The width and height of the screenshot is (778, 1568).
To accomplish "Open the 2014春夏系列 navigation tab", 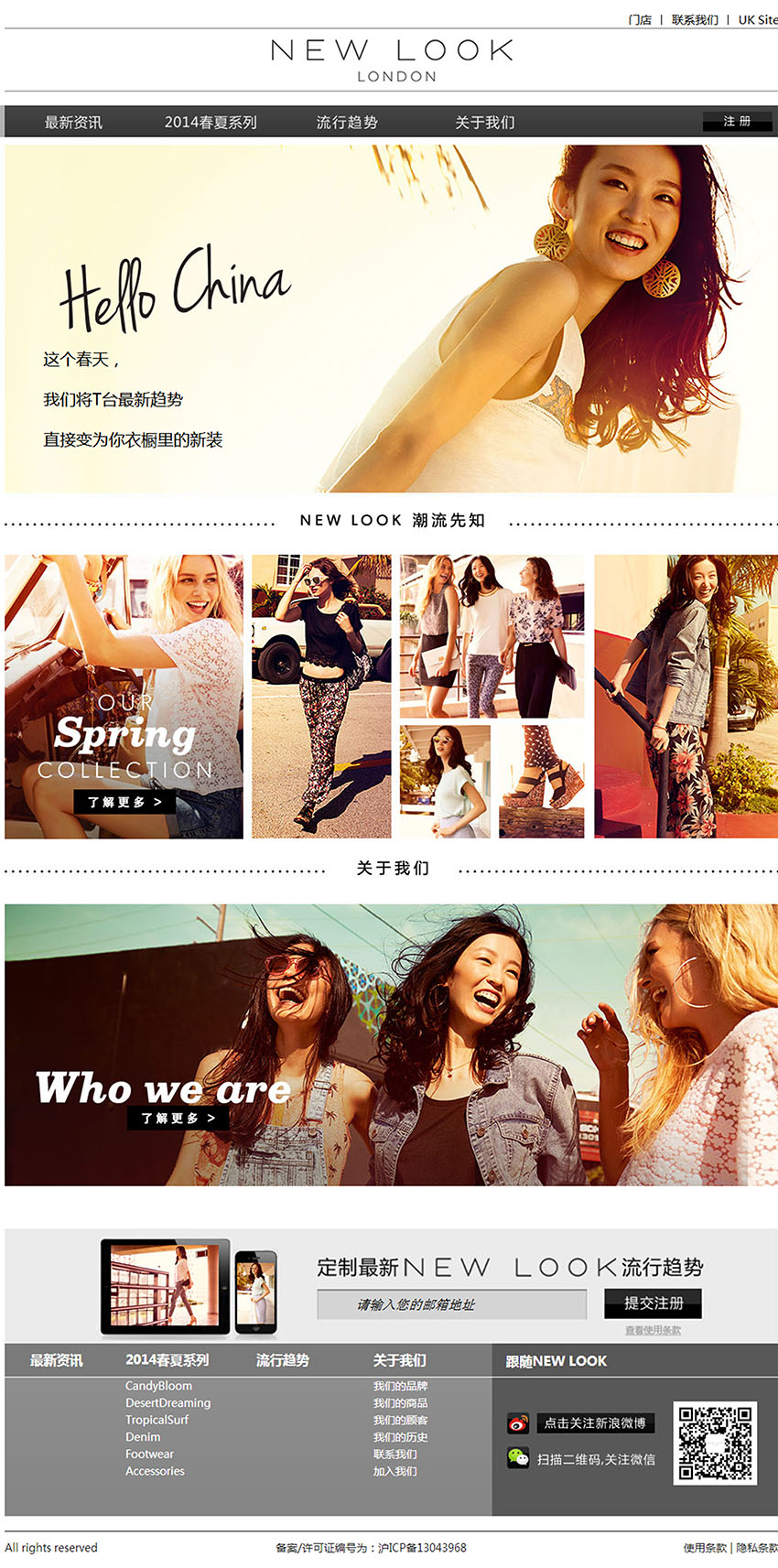I will [x=211, y=122].
